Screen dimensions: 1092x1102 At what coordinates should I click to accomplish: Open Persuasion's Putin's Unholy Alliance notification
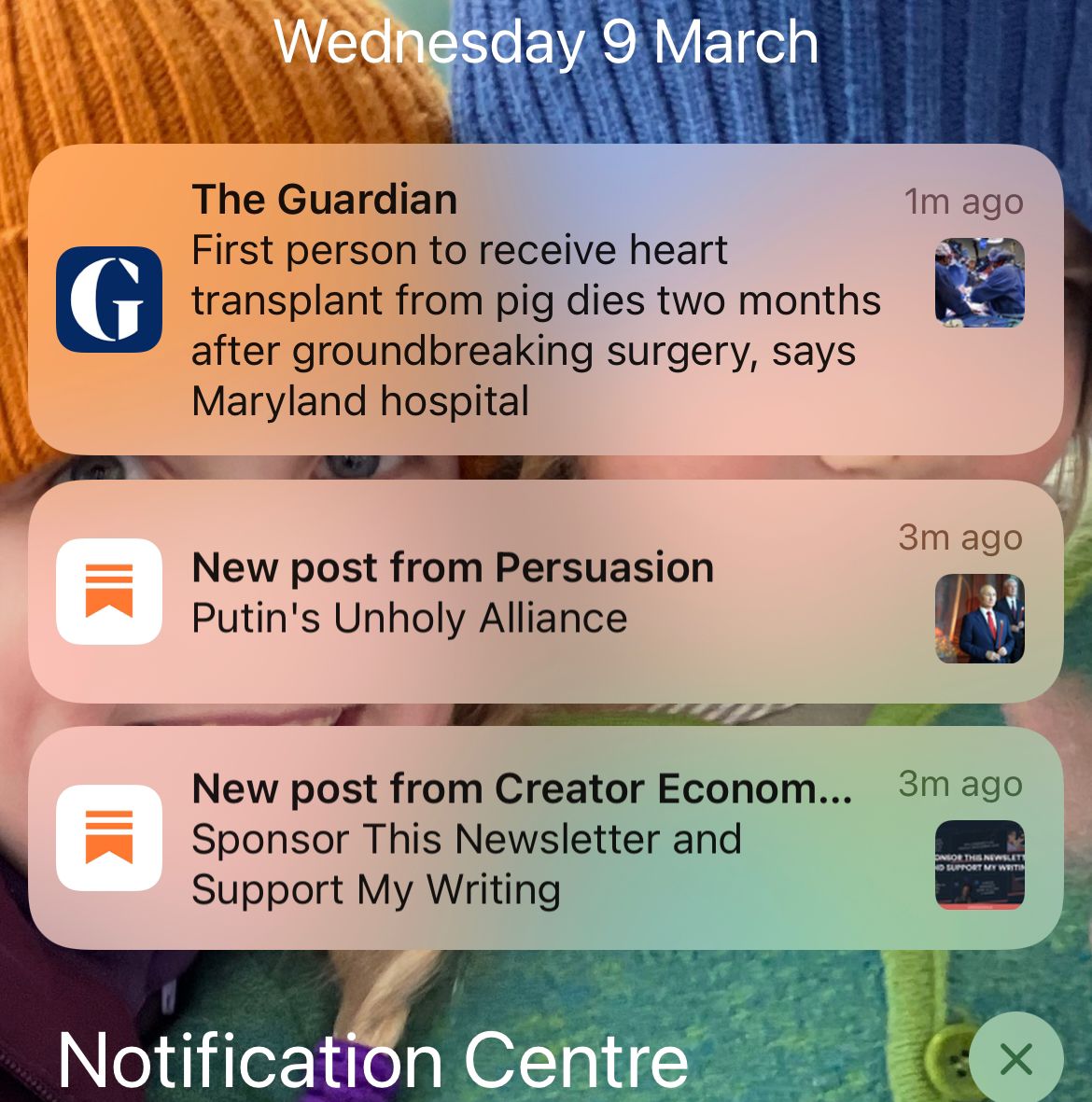point(536,593)
